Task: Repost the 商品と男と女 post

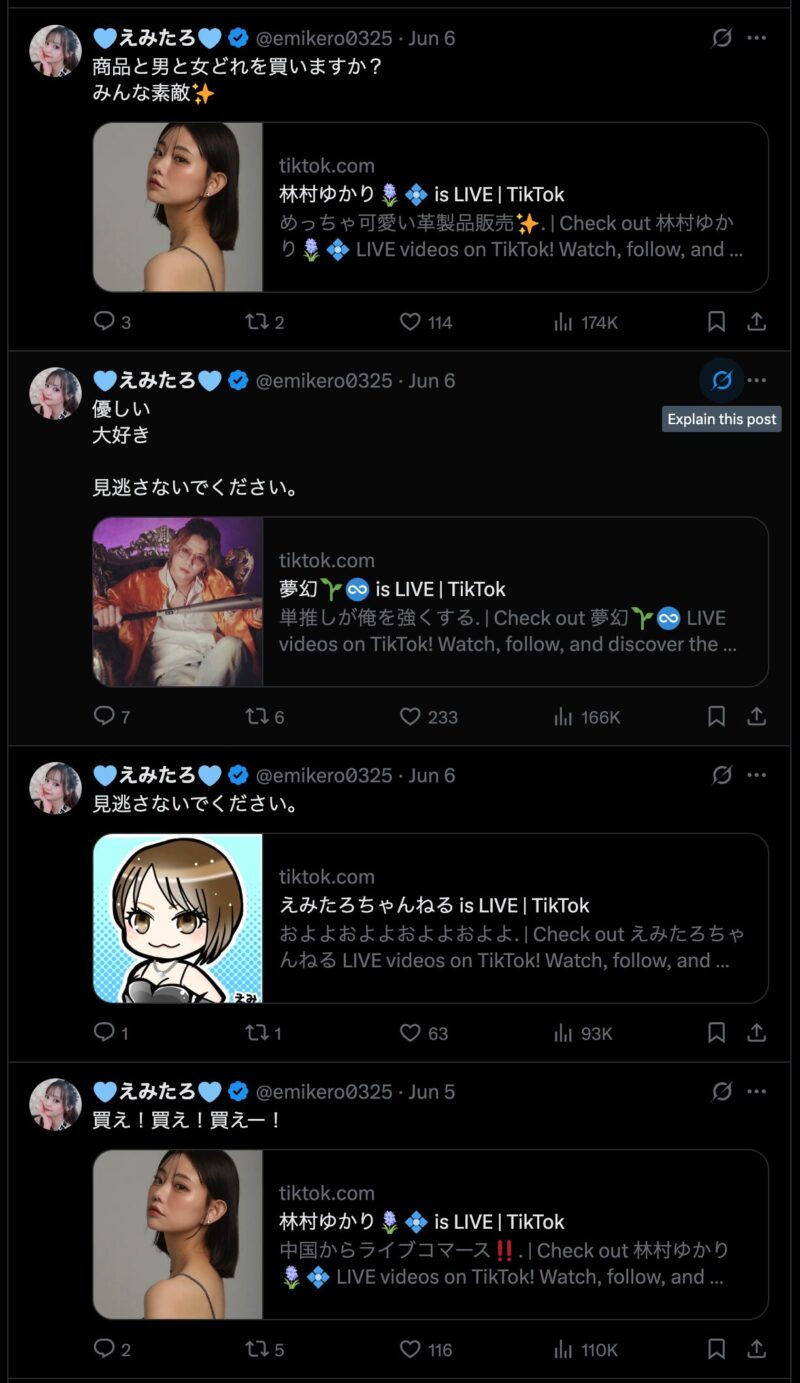Action: pyautogui.click(x=265, y=322)
